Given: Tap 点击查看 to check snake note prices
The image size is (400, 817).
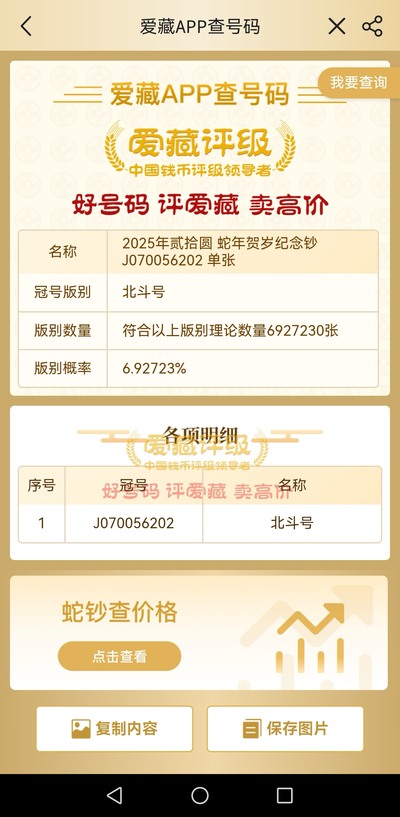Looking at the screenshot, I should click(x=119, y=656).
